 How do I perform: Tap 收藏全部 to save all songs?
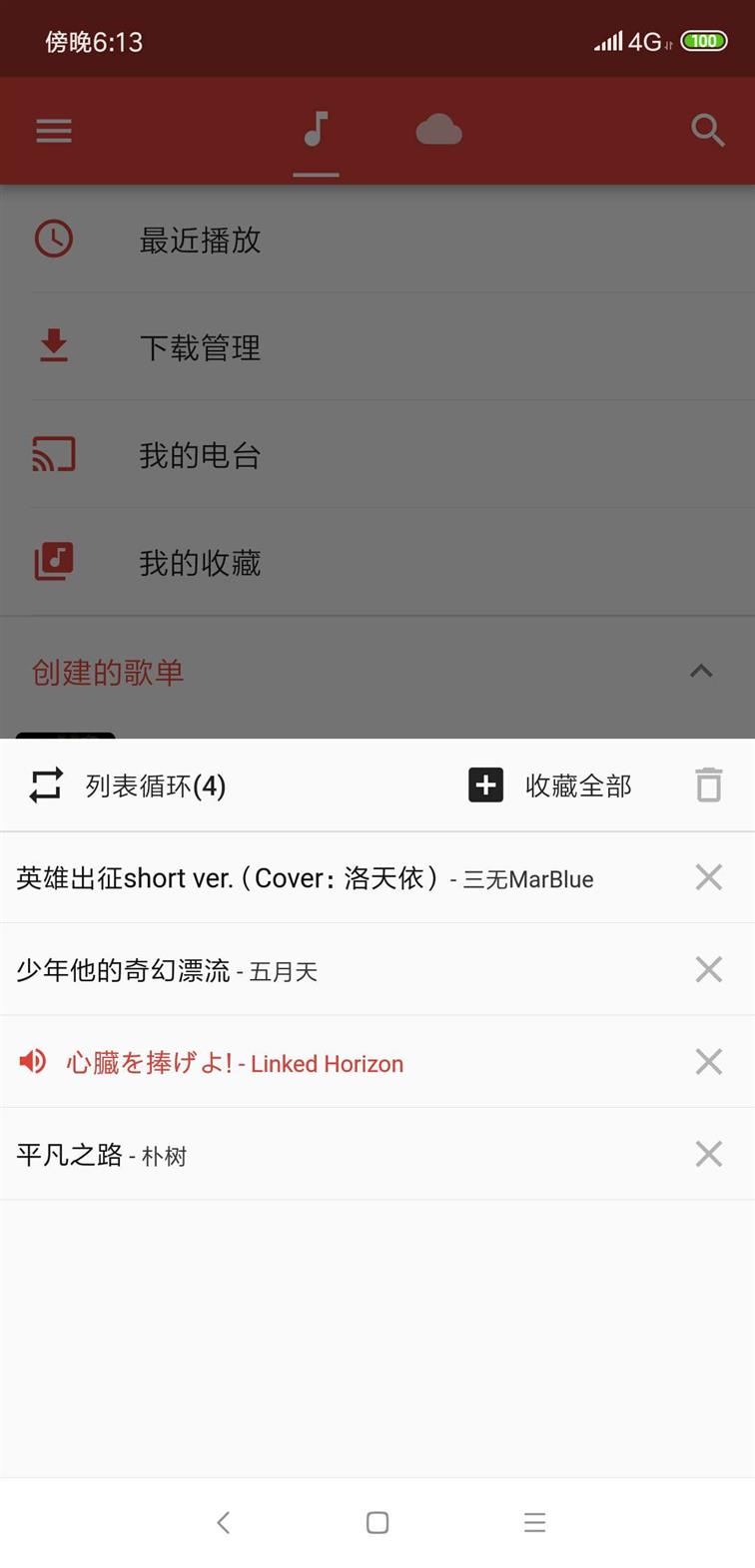point(551,785)
